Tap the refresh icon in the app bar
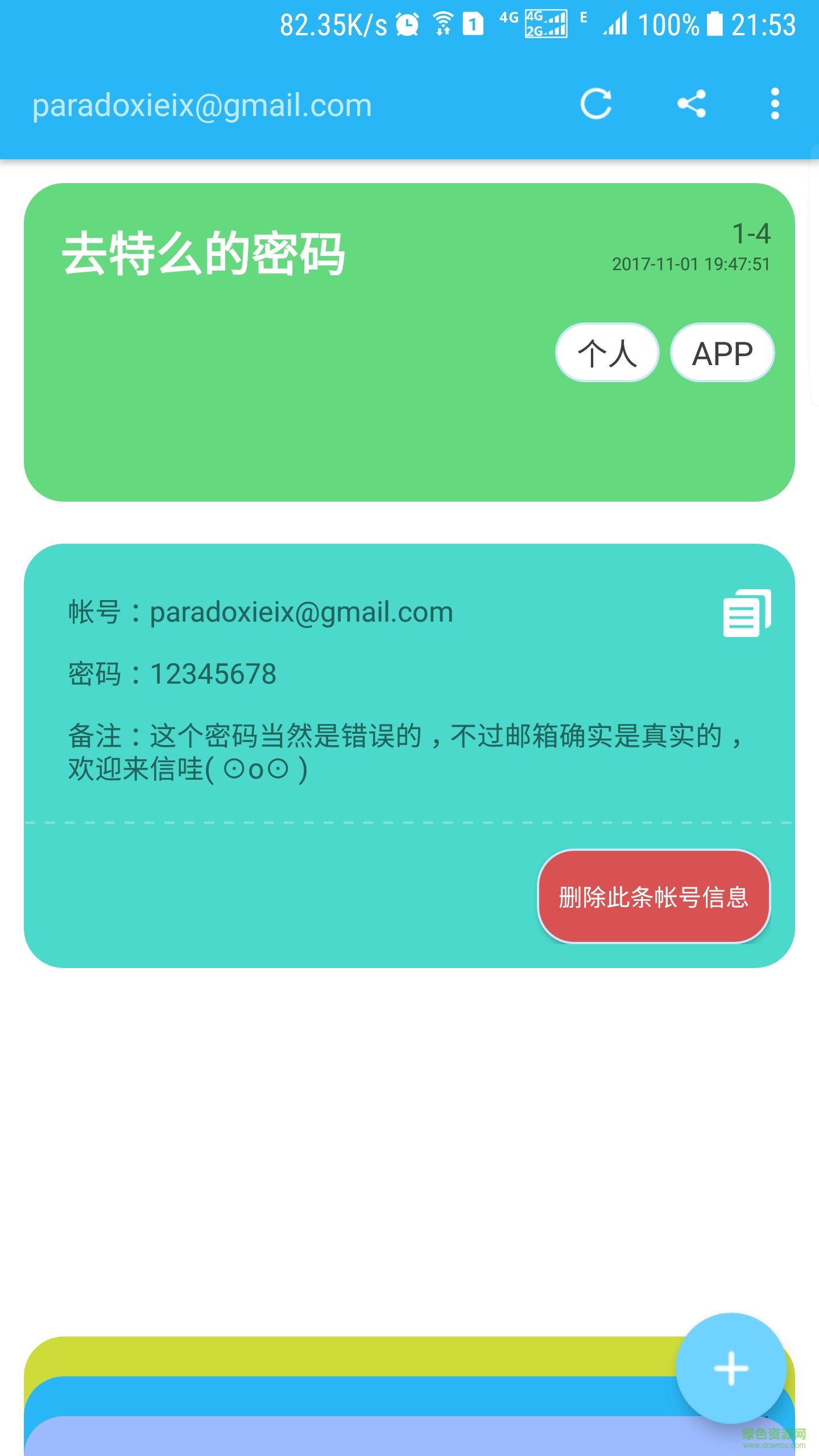This screenshot has width=819, height=1456. click(595, 104)
